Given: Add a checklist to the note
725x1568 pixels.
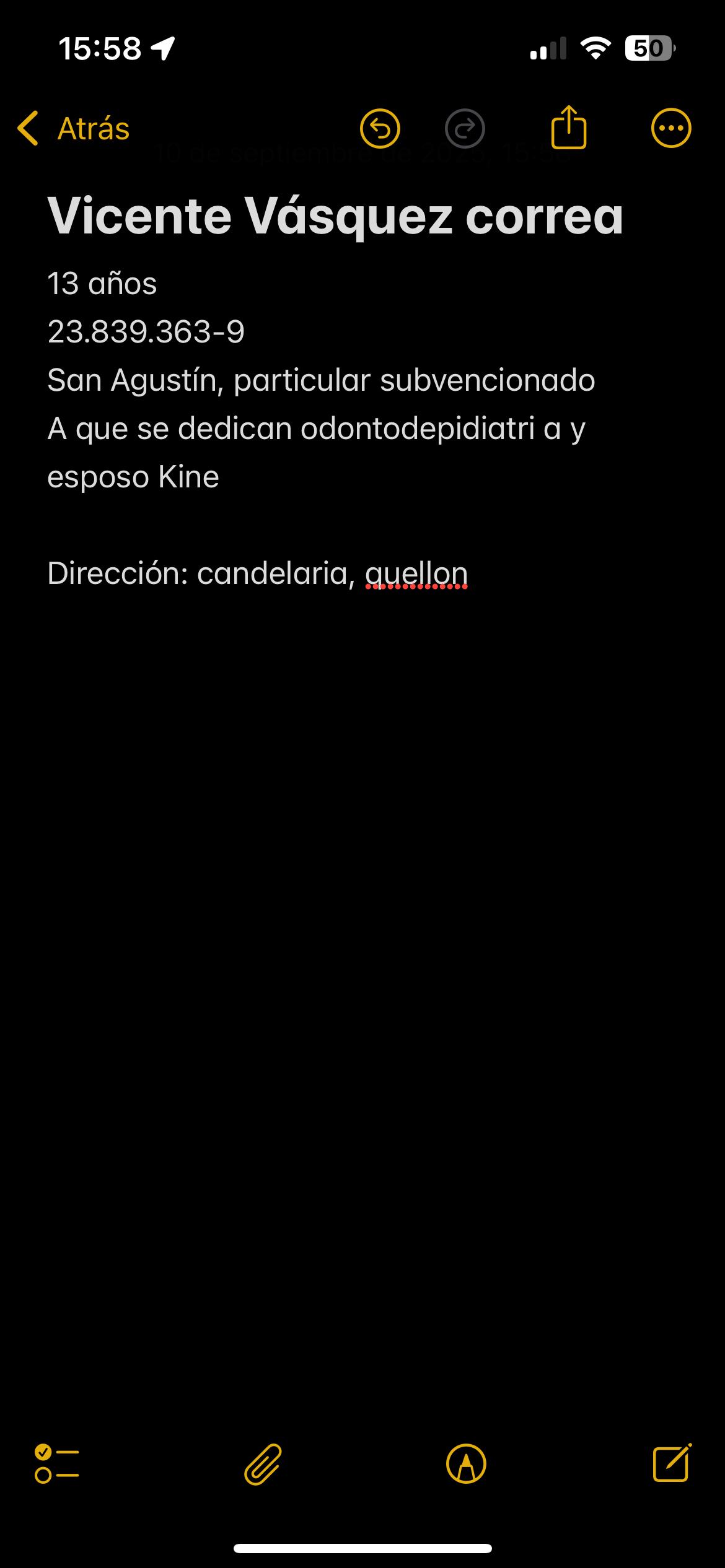Looking at the screenshot, I should [x=57, y=1464].
